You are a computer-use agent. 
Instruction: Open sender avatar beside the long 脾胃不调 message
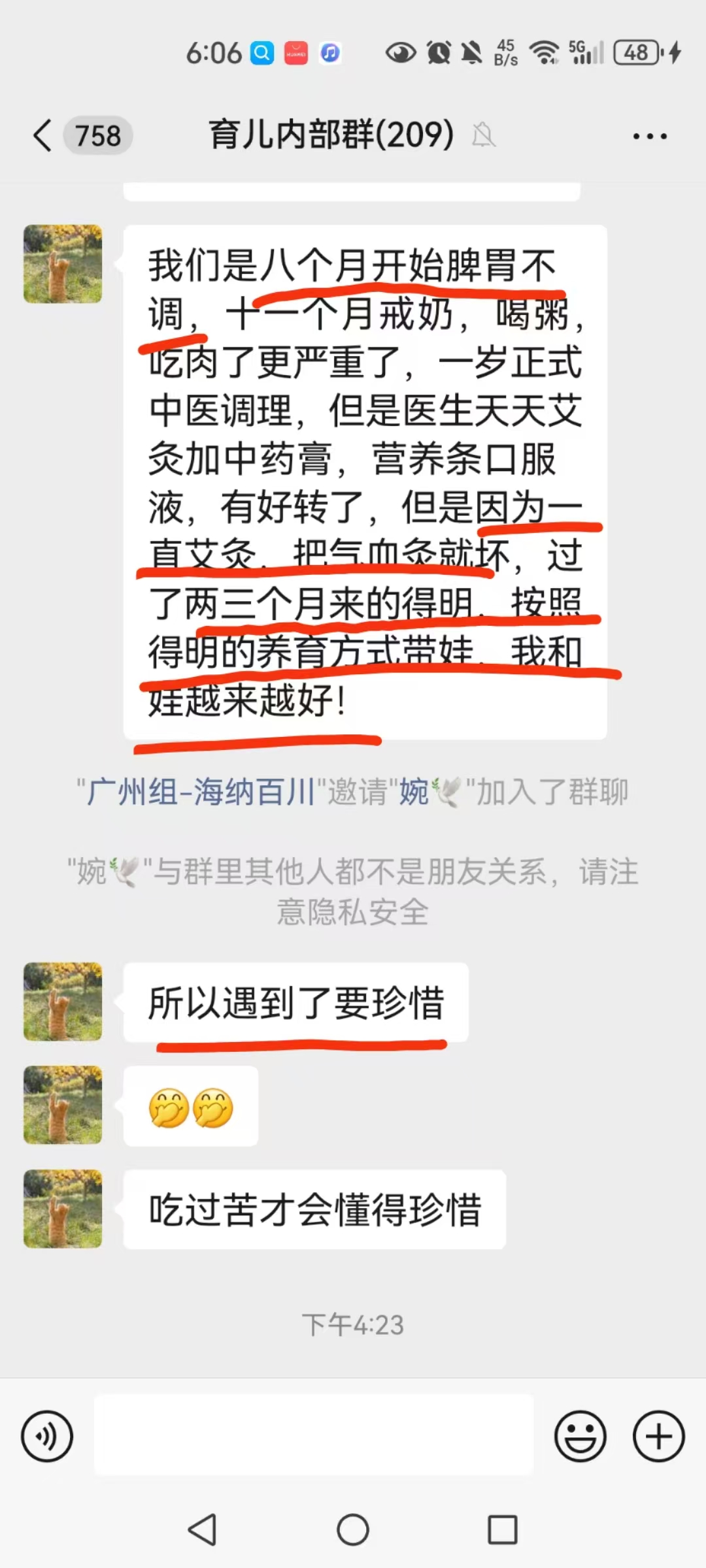[x=63, y=264]
